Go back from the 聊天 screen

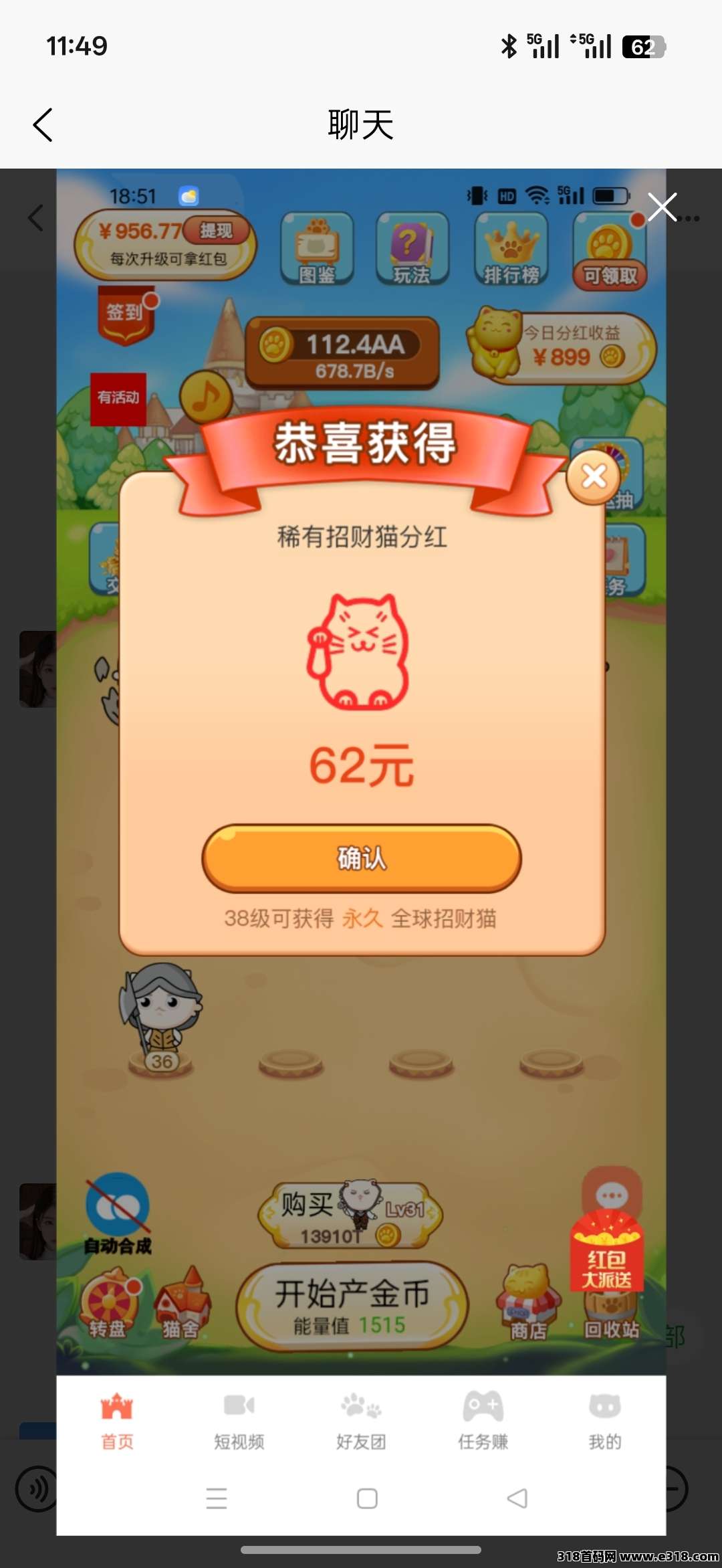point(43,125)
